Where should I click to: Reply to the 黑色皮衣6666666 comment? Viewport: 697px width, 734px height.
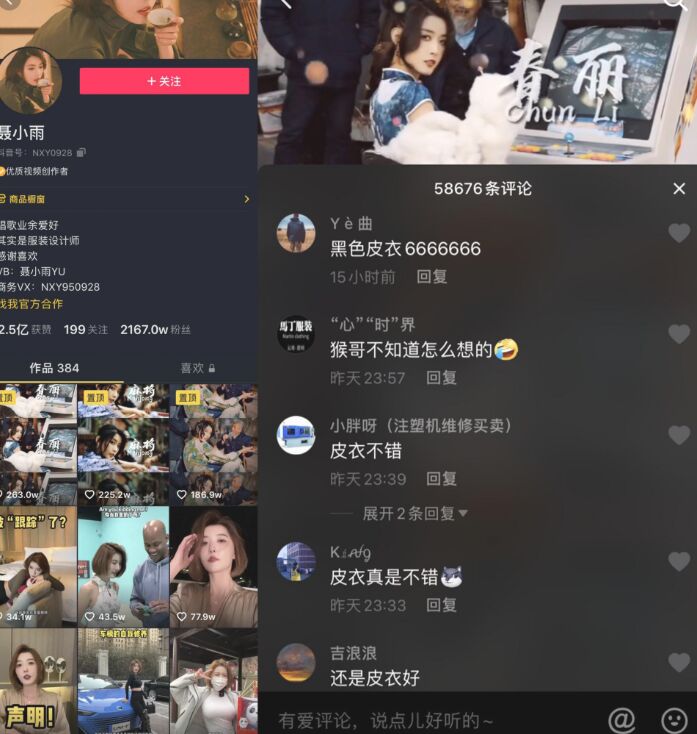pyautogui.click(x=432, y=277)
